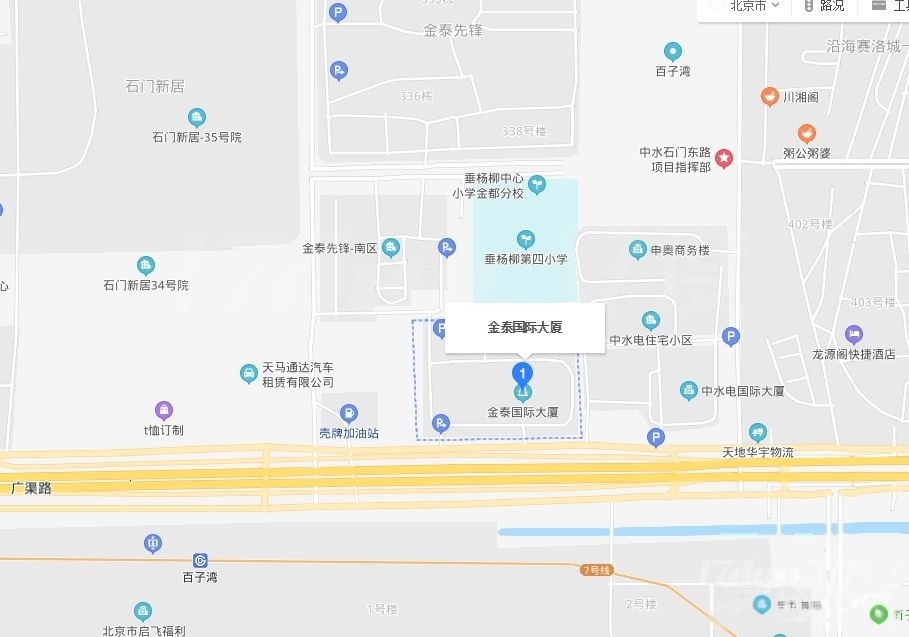The height and width of the screenshot is (637, 909).
Task: Select the 川湘阁 restaurant marker
Action: 769,97
